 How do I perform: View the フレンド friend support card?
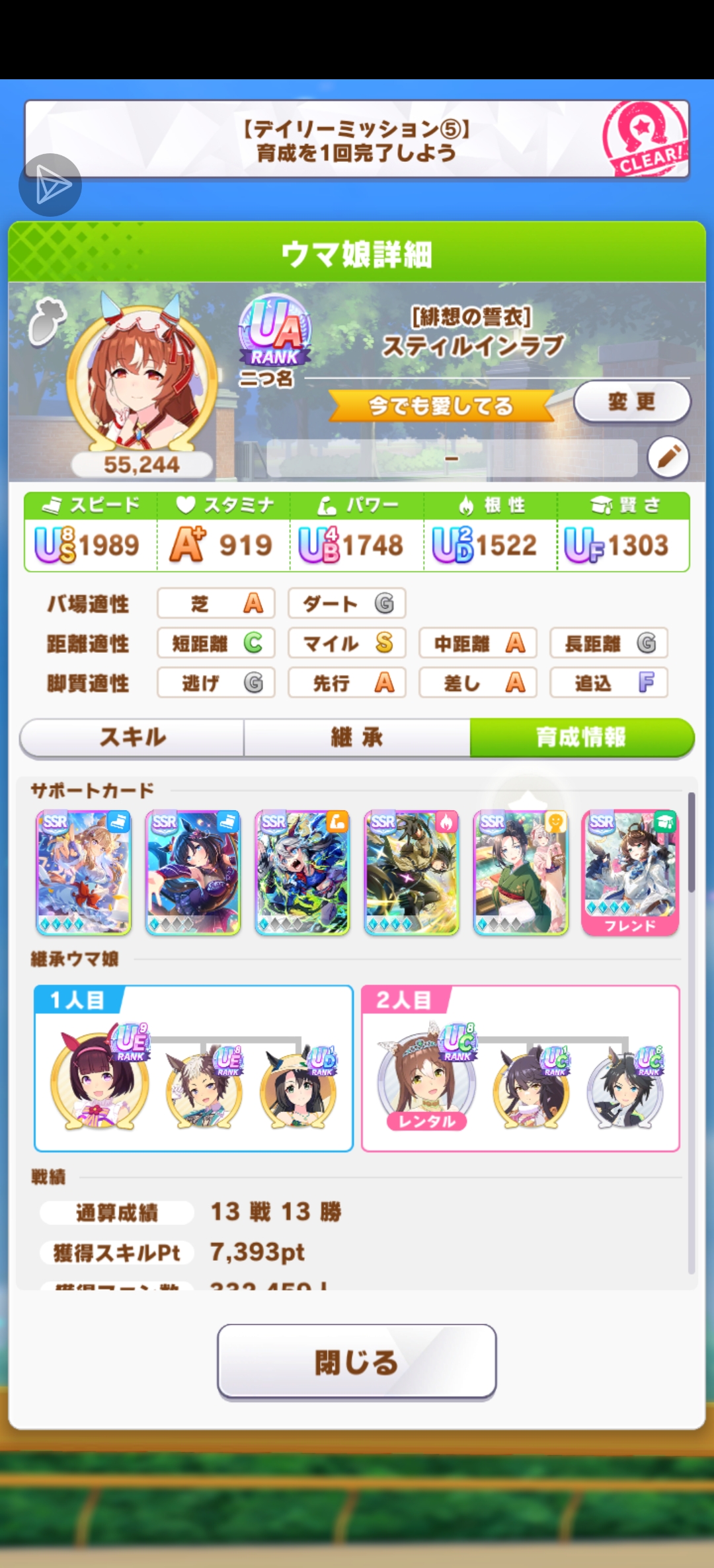630,872
